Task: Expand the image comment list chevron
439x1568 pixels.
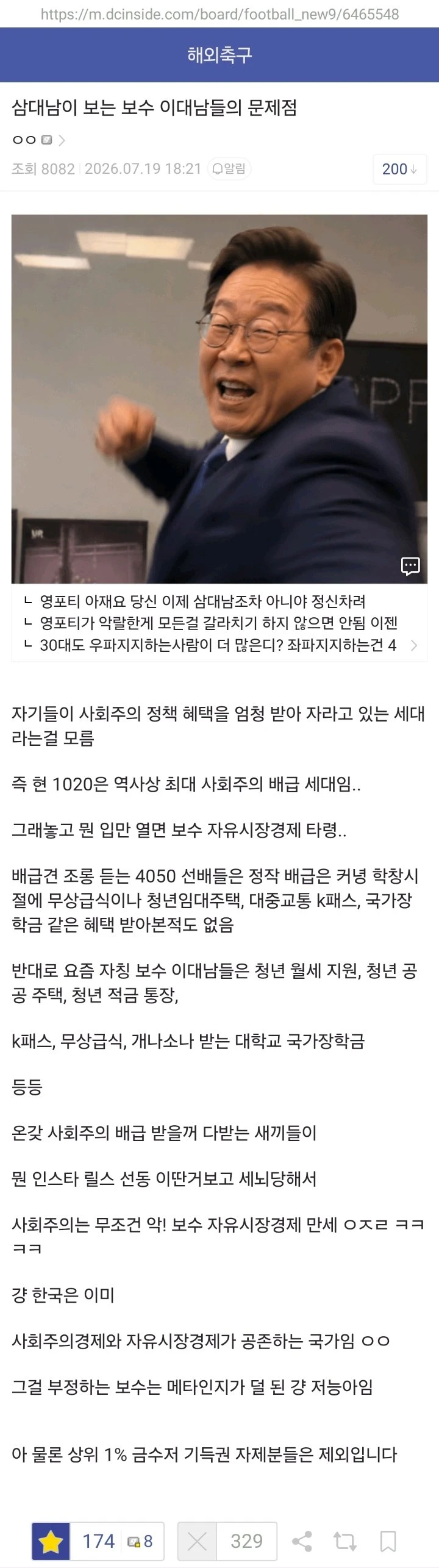Action: (414, 645)
